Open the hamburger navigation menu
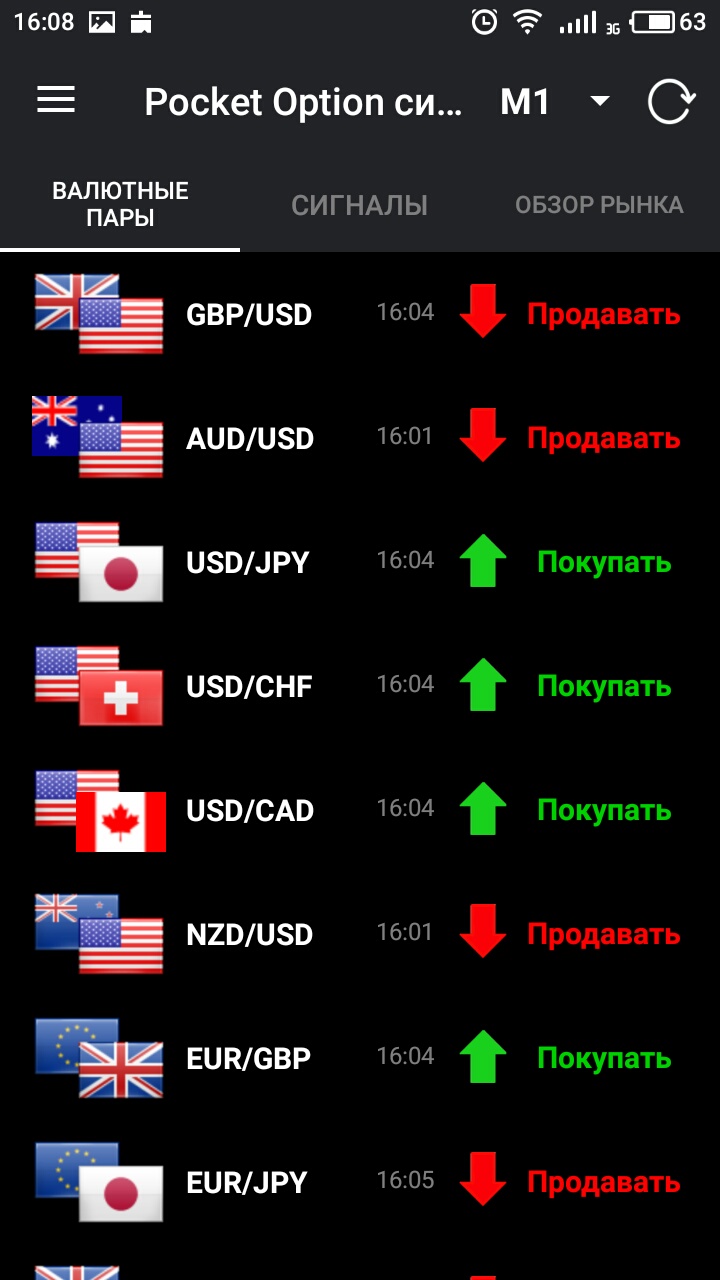The image size is (720, 1280). click(x=56, y=100)
